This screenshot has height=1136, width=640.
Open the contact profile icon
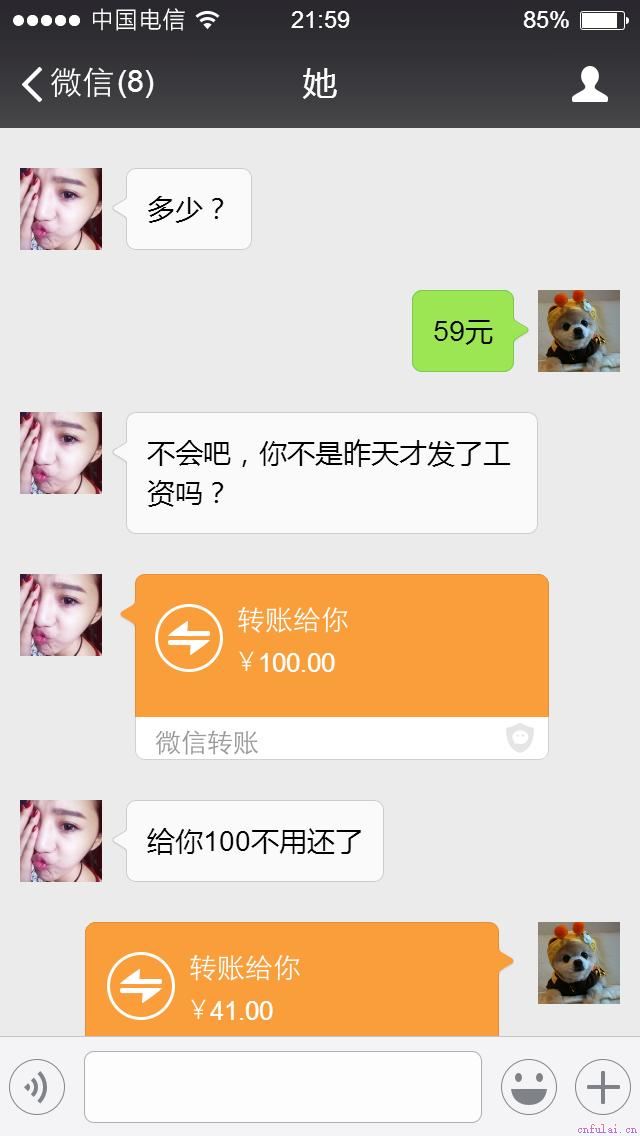point(589,84)
